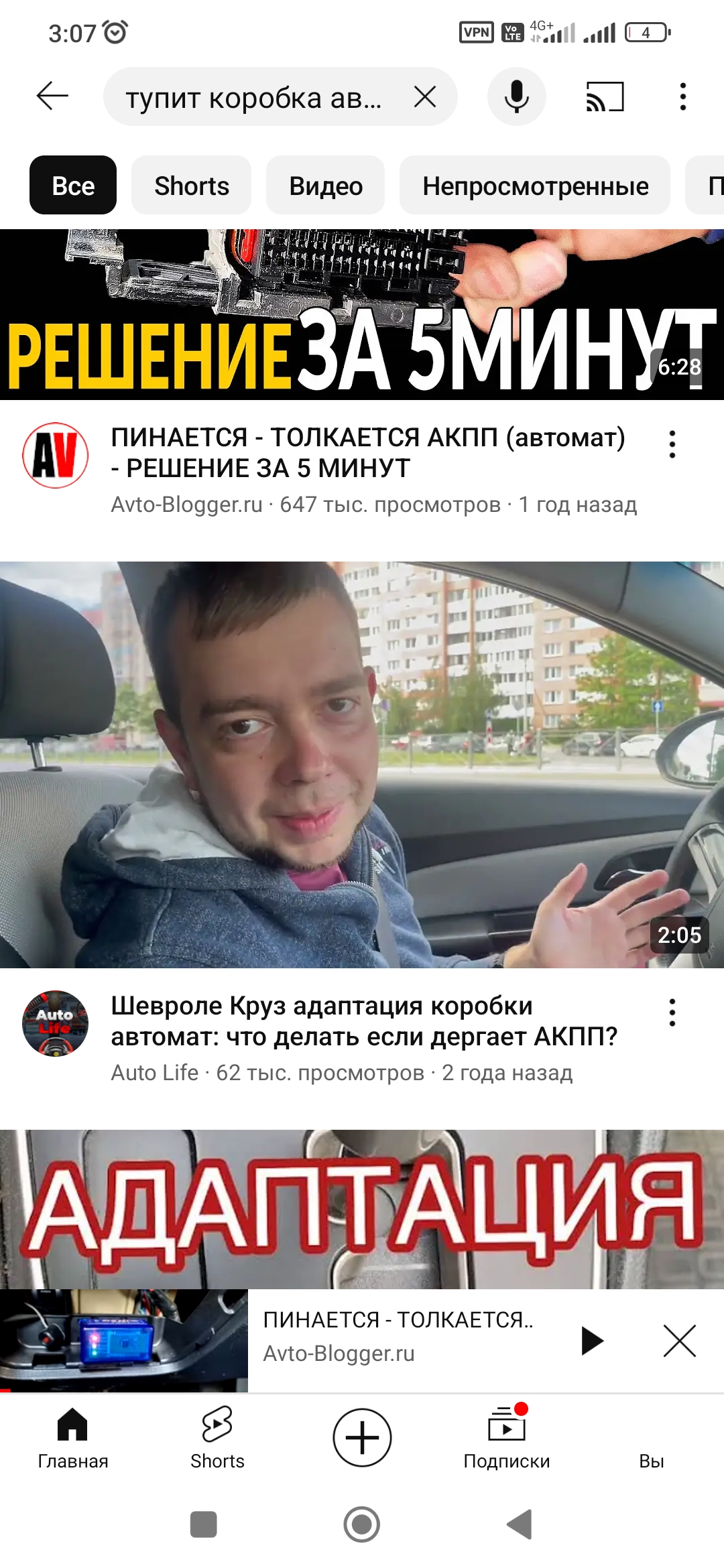Open options for the Шевроле Круз video
The height and width of the screenshot is (1568, 724).
pyautogui.click(x=672, y=1012)
